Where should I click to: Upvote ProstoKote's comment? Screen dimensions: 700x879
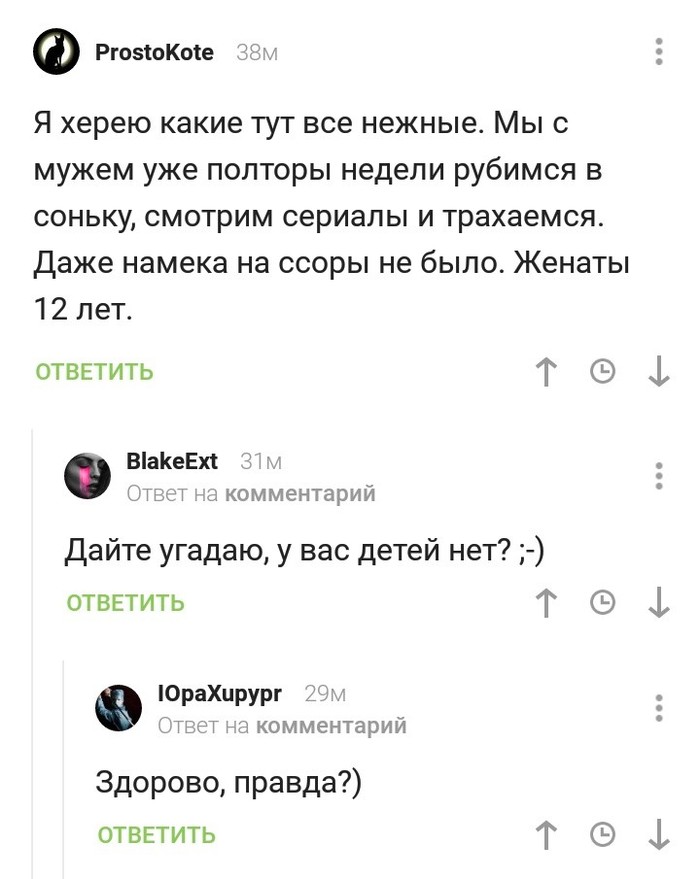546,372
